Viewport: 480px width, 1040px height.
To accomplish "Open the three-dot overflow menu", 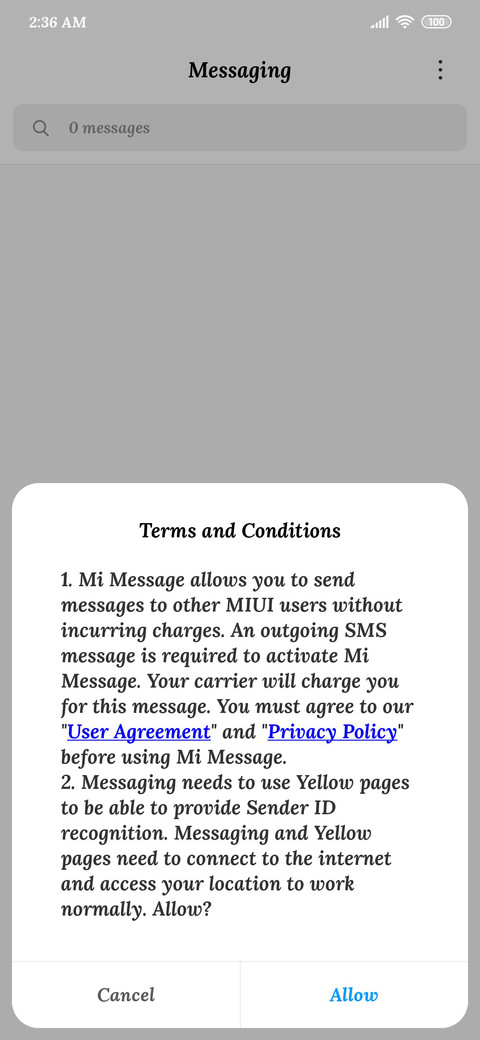I will point(440,70).
